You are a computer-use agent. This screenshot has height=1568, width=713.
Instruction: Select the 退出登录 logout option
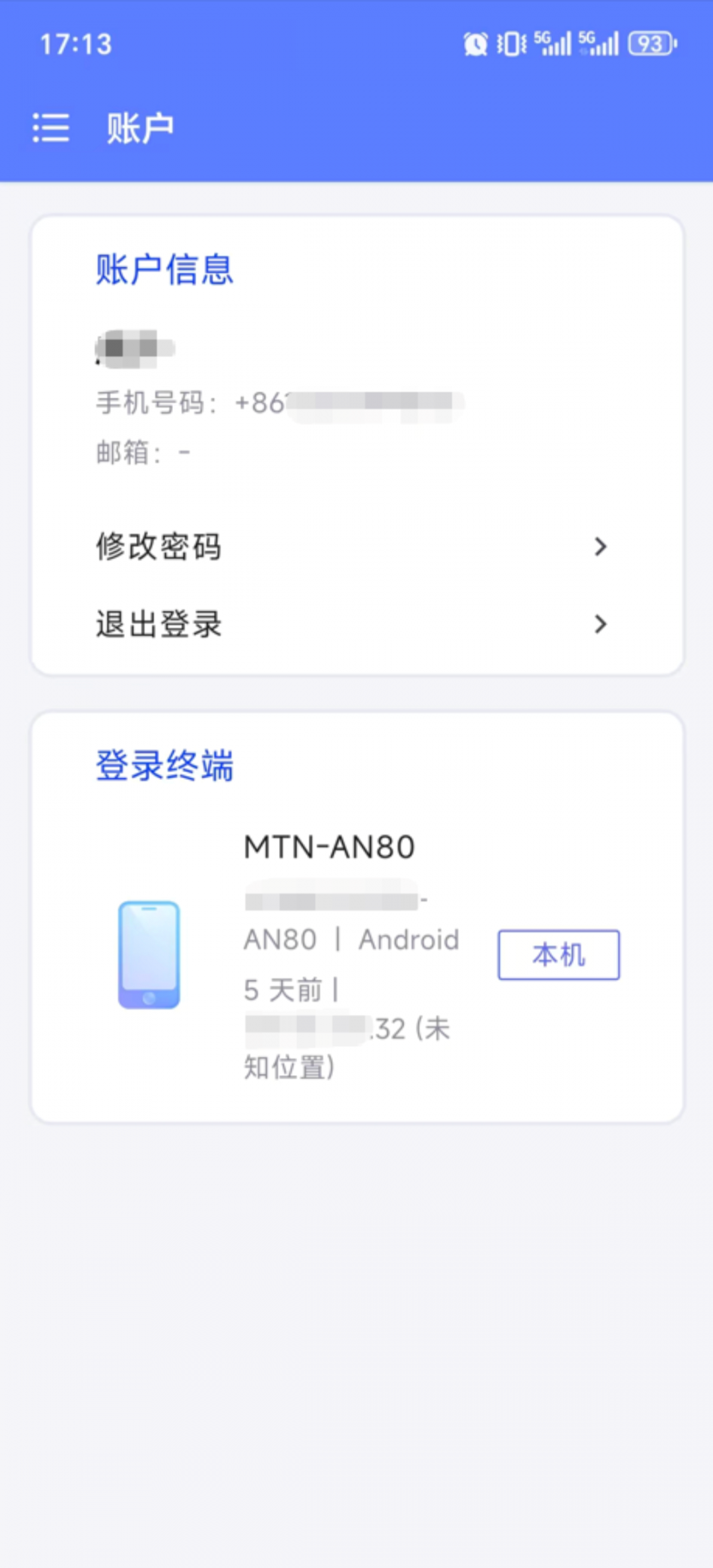click(x=158, y=624)
